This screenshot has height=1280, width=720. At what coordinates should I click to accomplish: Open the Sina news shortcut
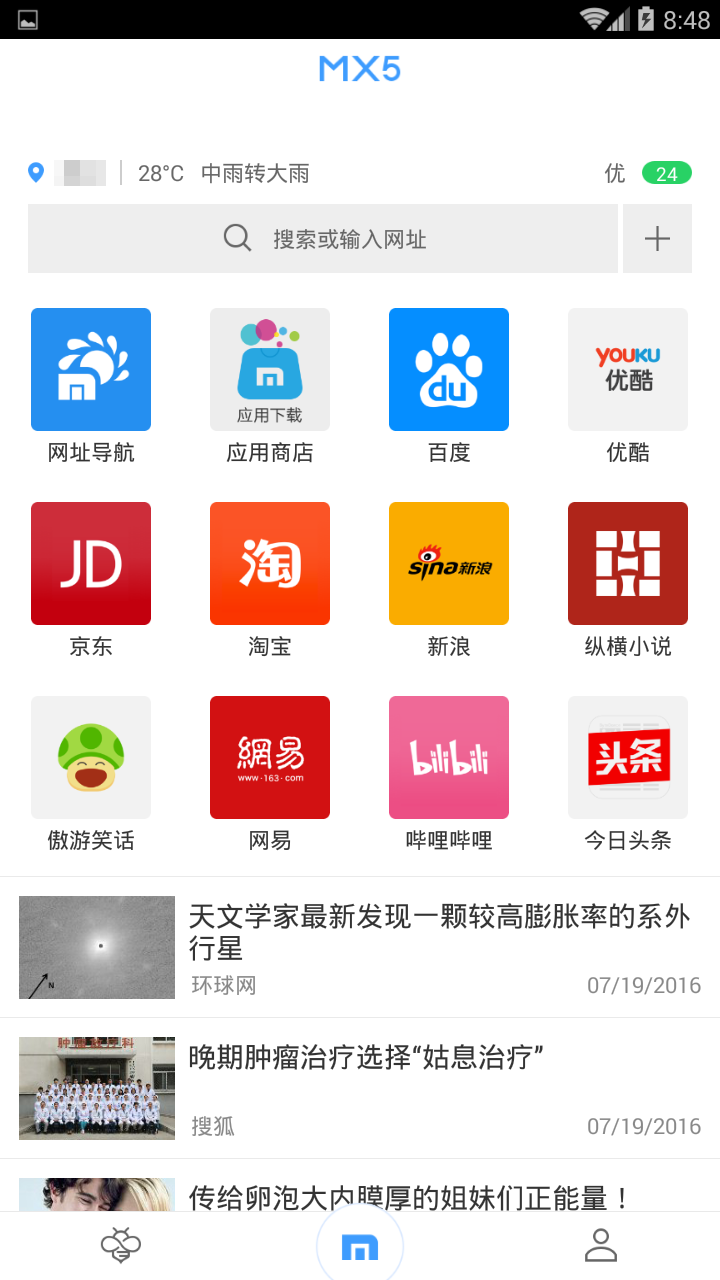point(448,563)
